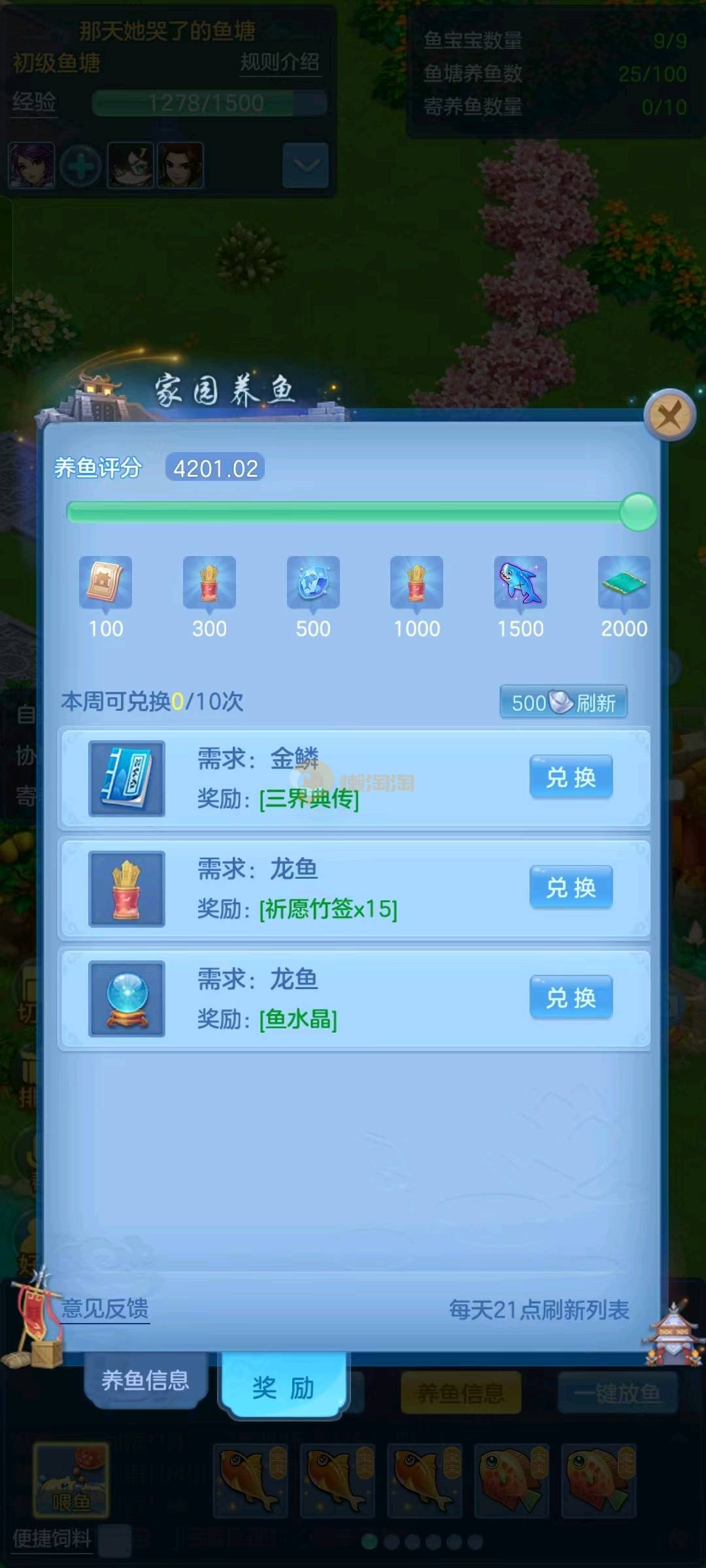This screenshot has width=706, height=1568.
Task: Open the 意见反馈 link
Action: (x=105, y=1309)
